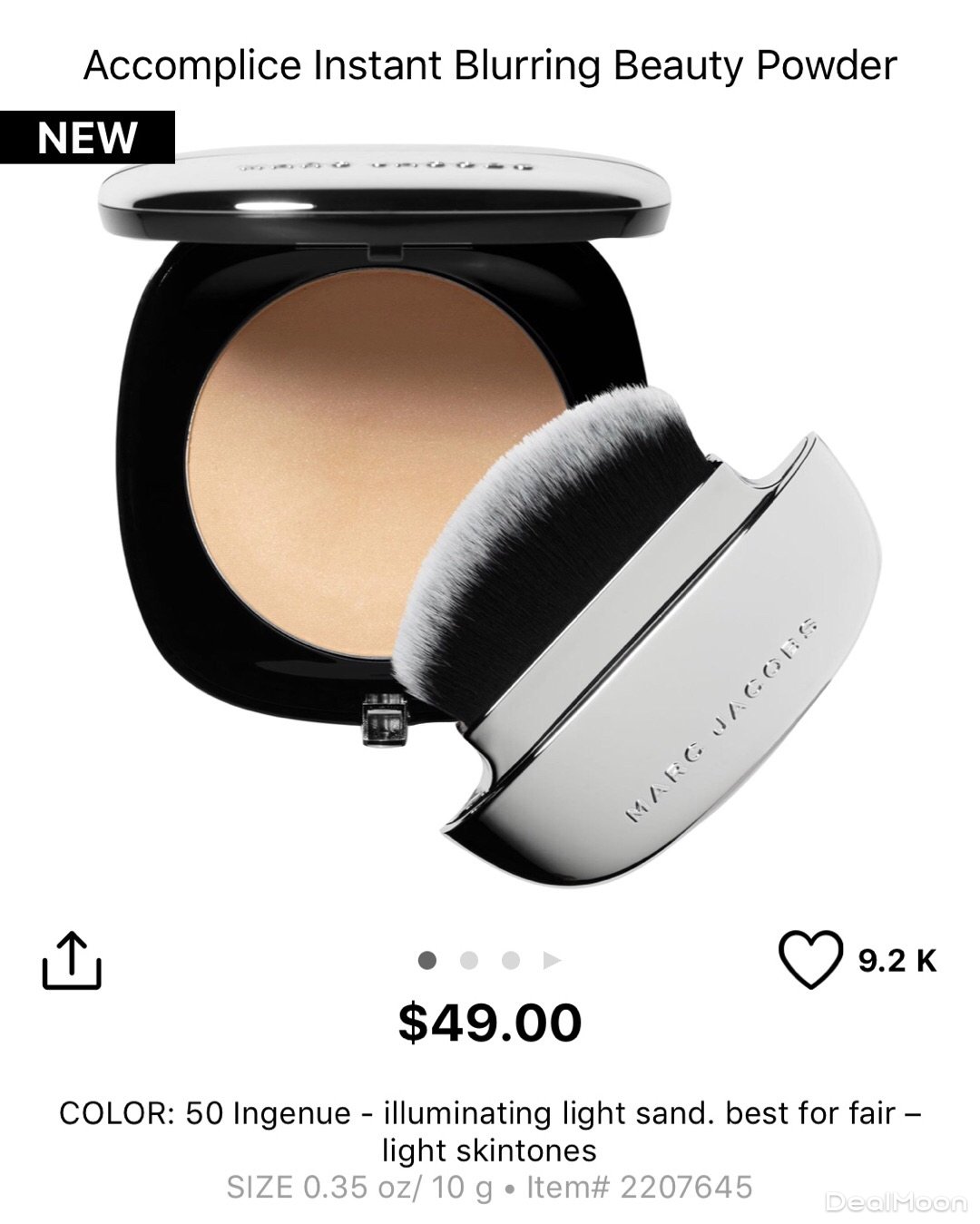This screenshot has width=980, height=1224.
Task: Play the product video indicator
Action: click(x=552, y=960)
